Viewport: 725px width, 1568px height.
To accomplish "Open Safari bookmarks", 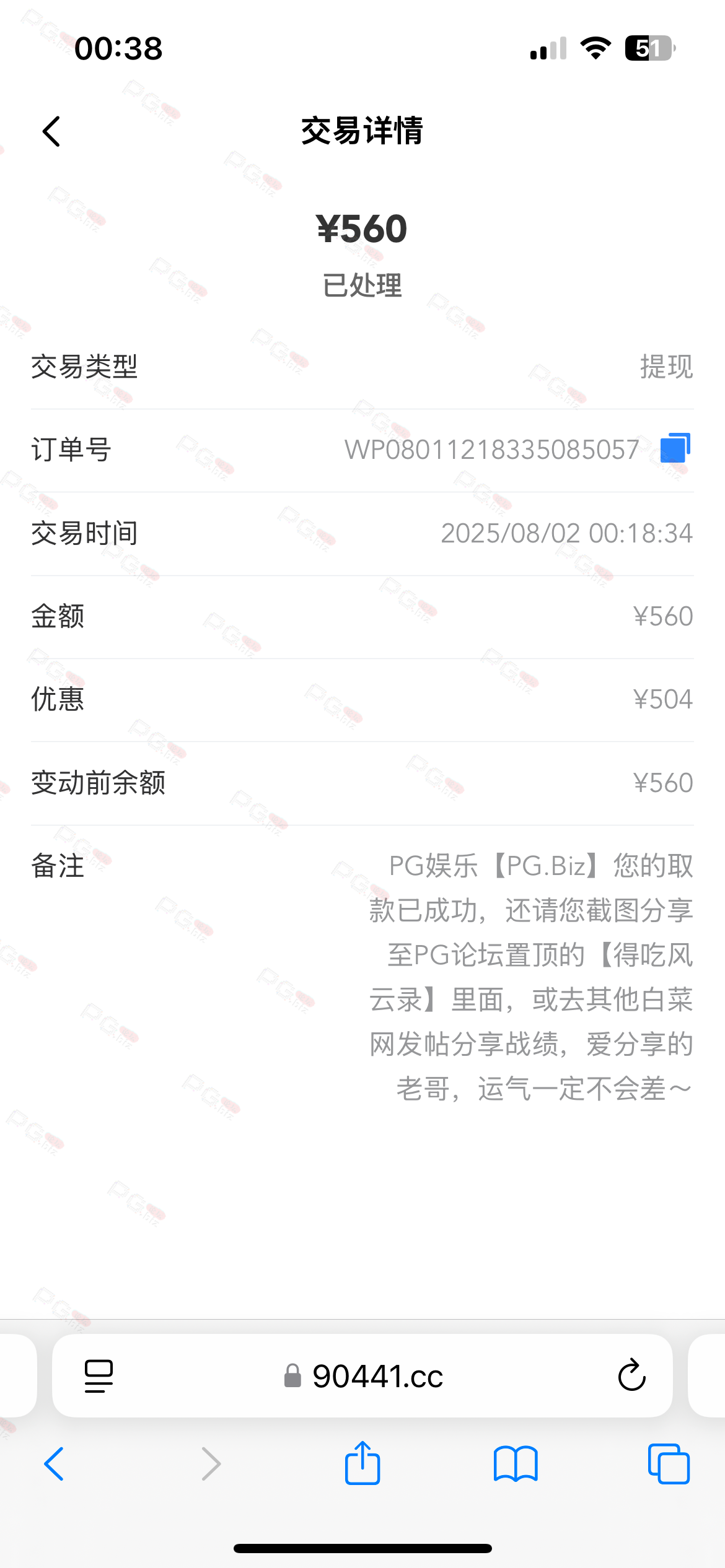I will pos(516,1464).
